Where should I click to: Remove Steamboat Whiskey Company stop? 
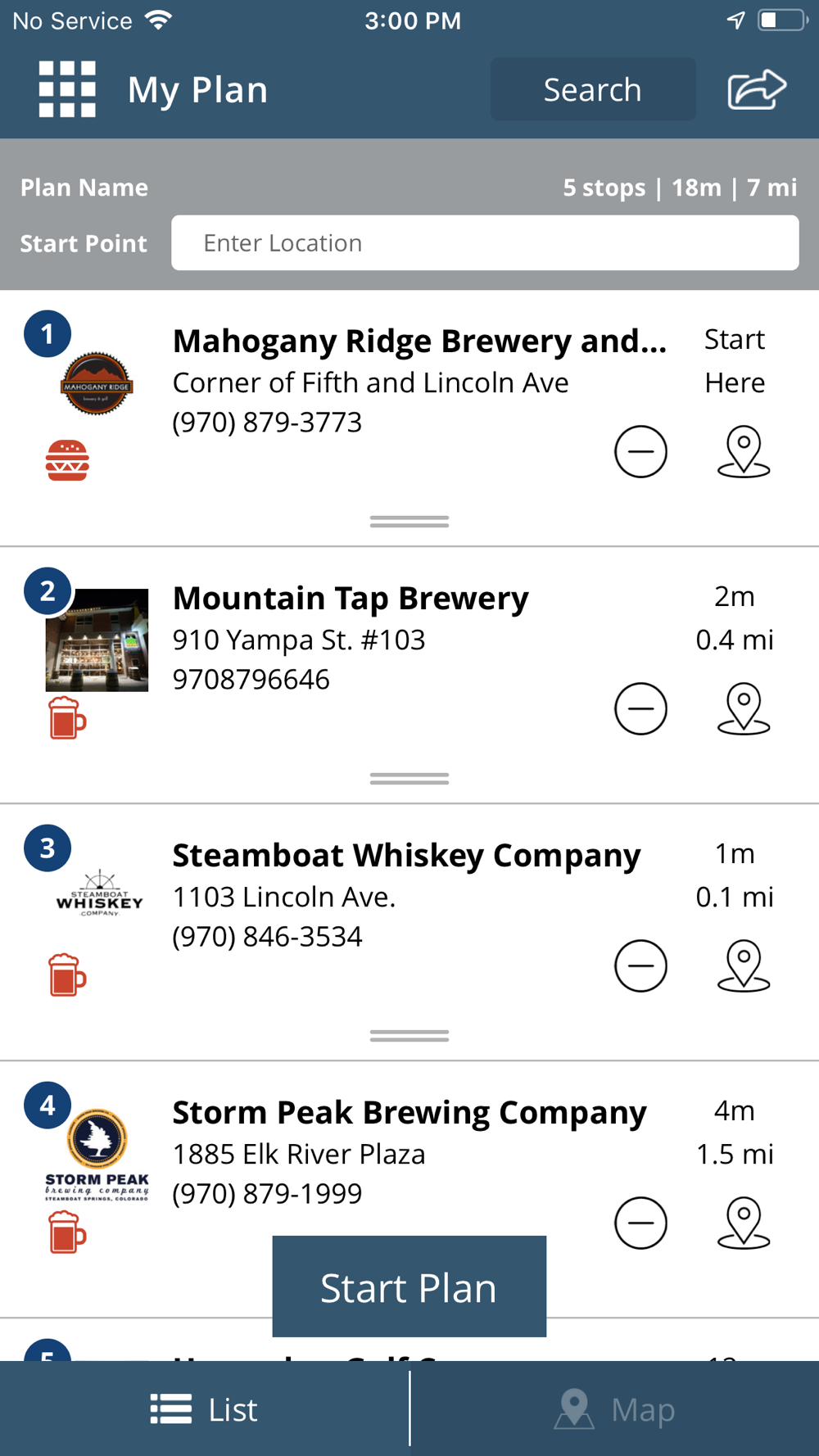tap(640, 965)
